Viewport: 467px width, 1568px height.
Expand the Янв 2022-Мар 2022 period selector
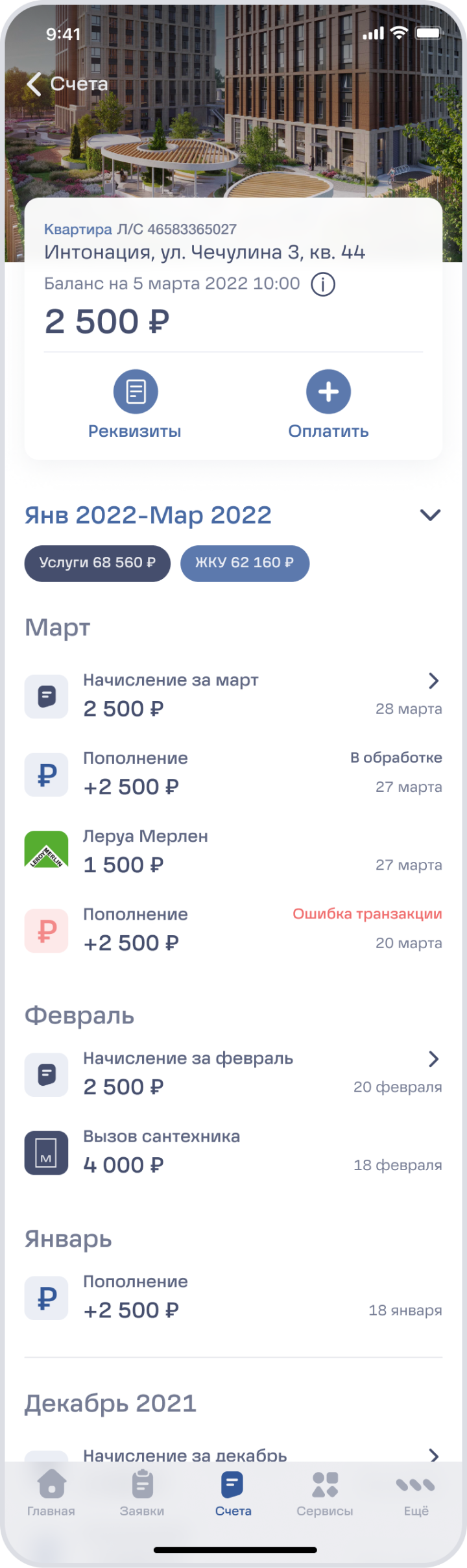pos(430,515)
